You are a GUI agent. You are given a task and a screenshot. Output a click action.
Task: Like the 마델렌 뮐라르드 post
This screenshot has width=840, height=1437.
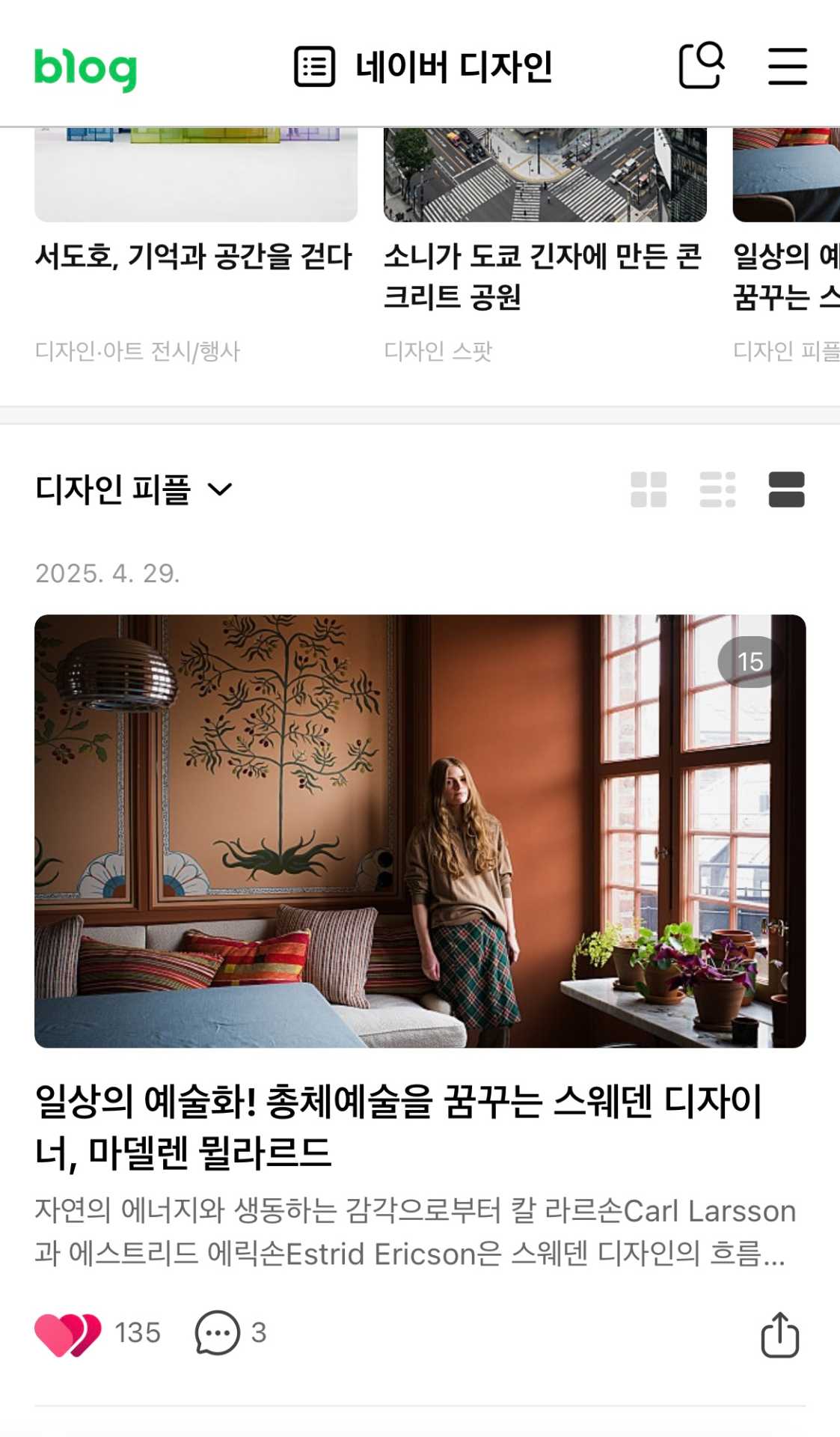tap(68, 1334)
